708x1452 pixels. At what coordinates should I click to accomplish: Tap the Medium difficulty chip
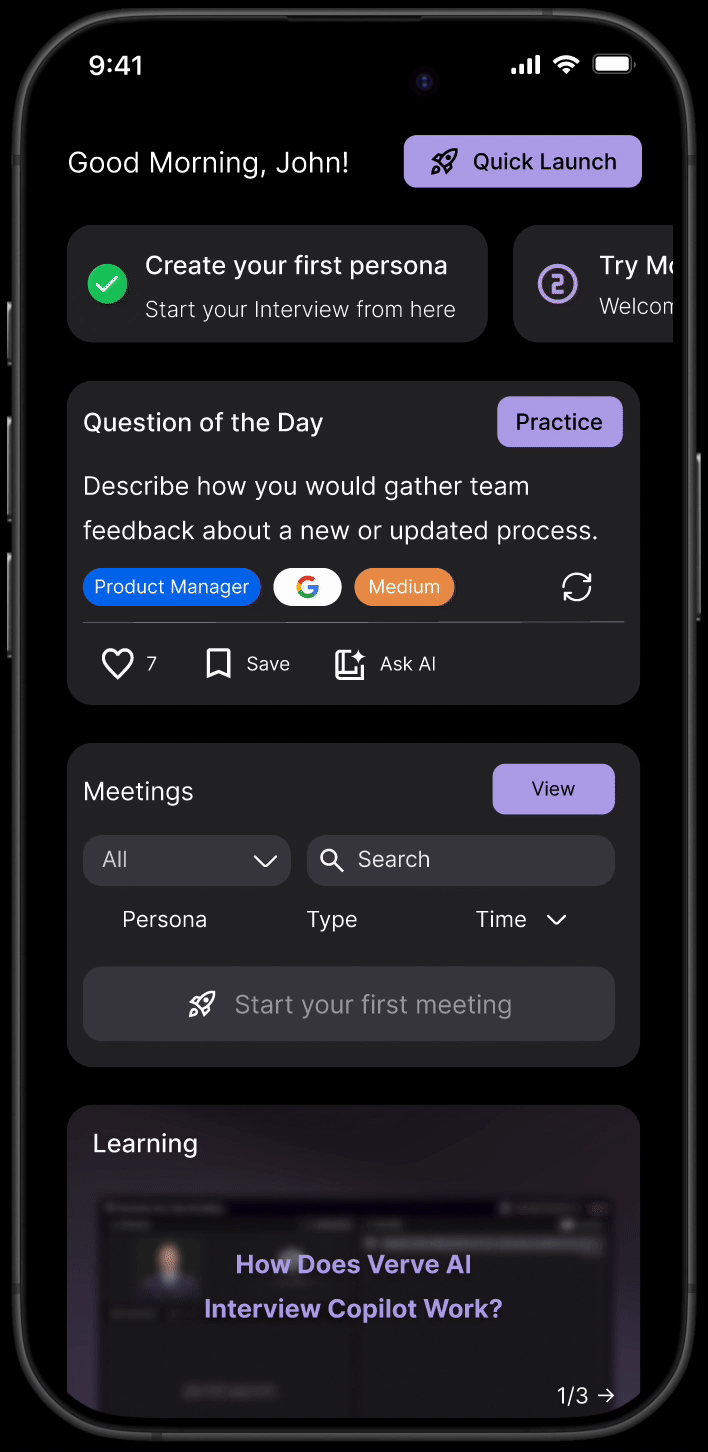pos(404,587)
